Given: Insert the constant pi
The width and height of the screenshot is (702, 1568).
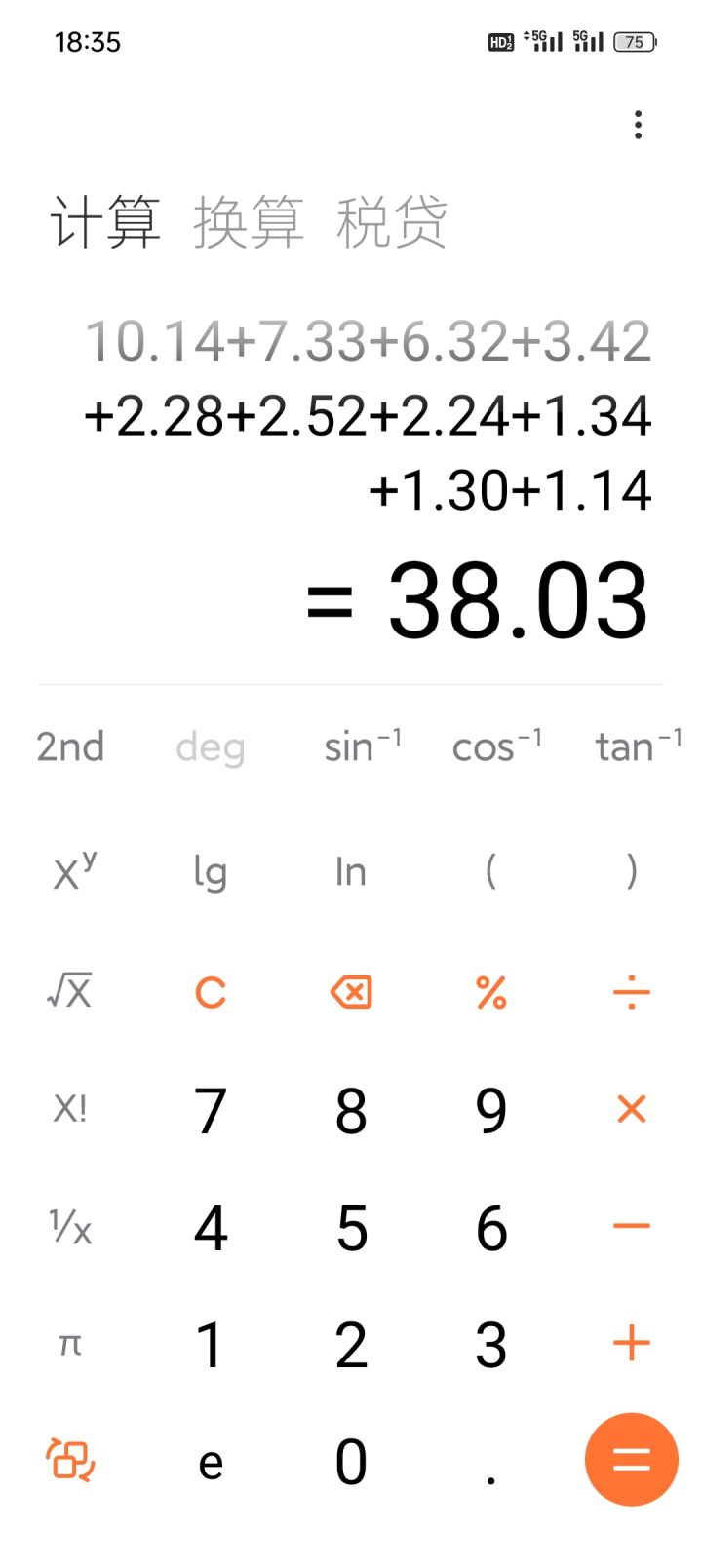Looking at the screenshot, I should (70, 1344).
